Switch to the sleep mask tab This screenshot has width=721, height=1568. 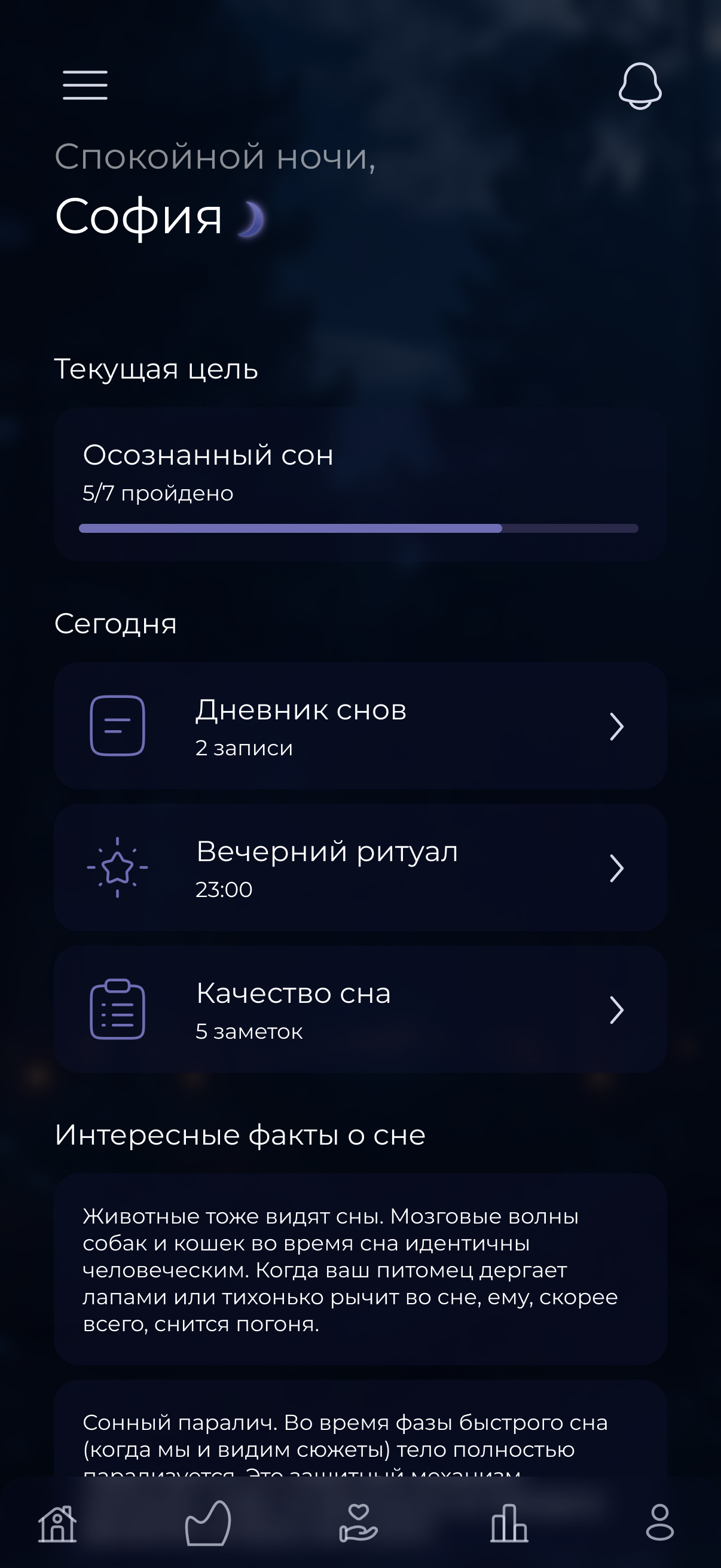pyautogui.click(x=208, y=1523)
